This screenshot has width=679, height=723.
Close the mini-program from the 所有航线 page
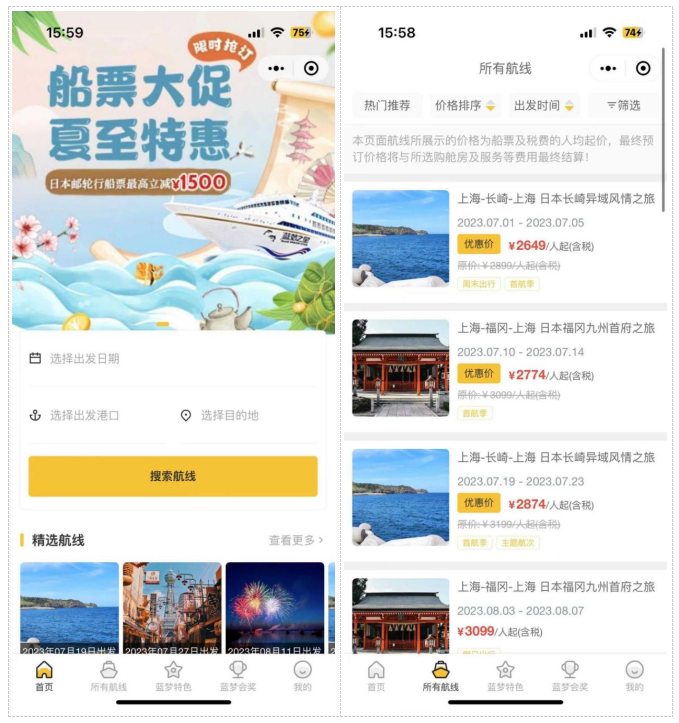642,68
